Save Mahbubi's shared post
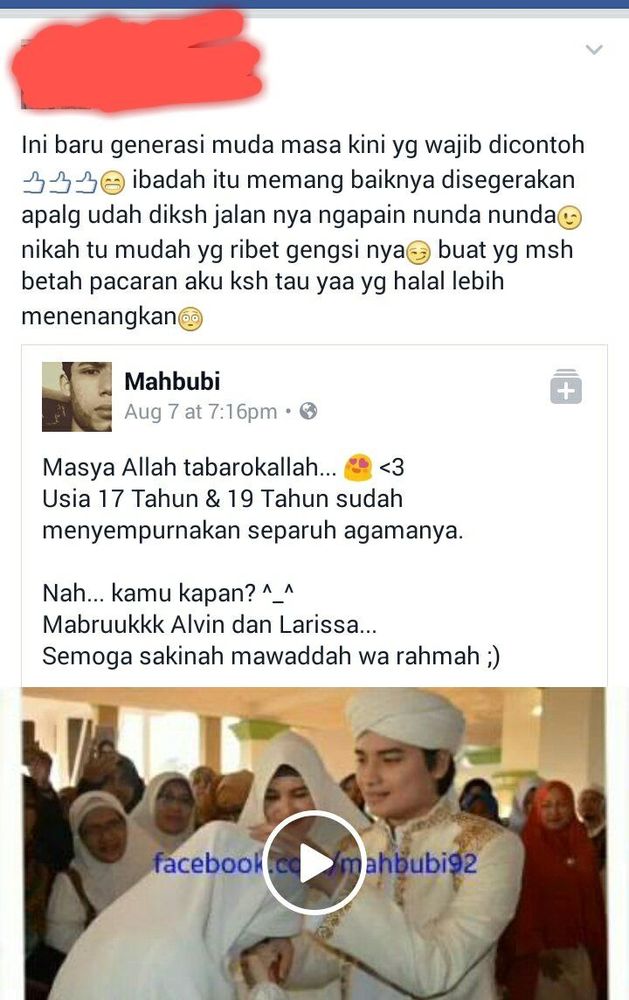 [x=566, y=387]
